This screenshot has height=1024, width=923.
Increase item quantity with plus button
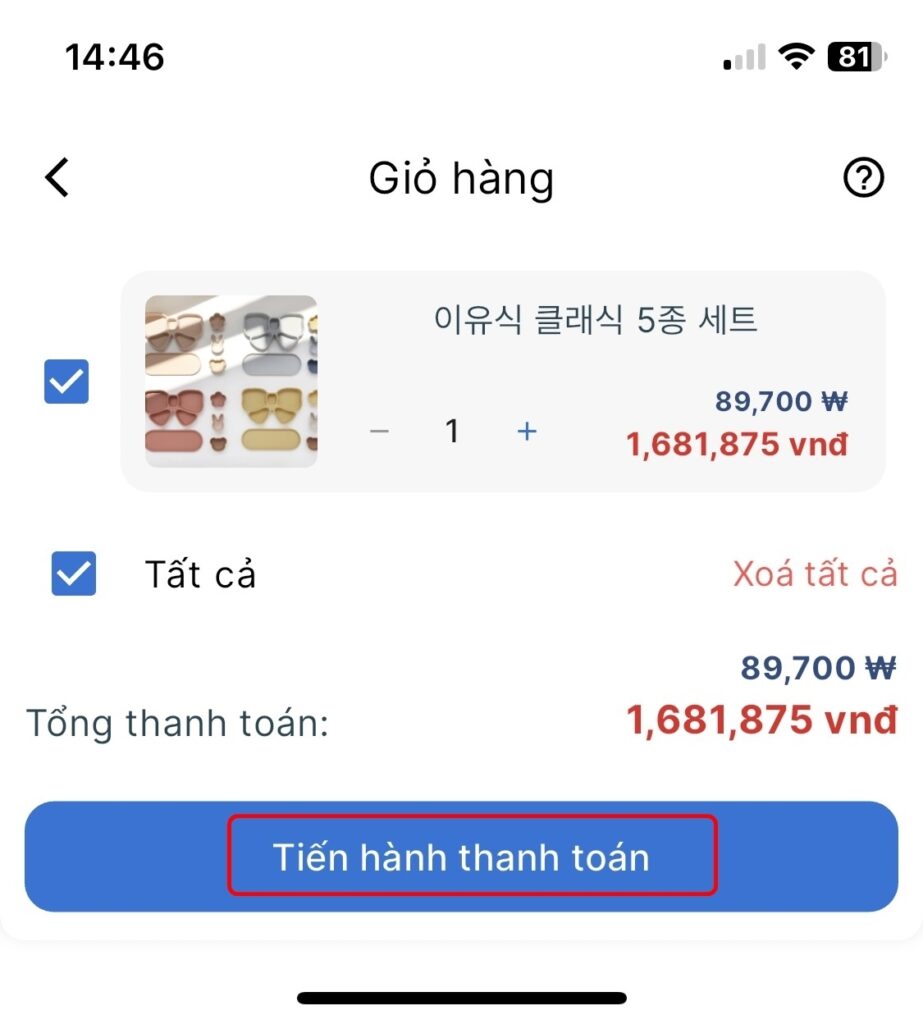tap(527, 431)
